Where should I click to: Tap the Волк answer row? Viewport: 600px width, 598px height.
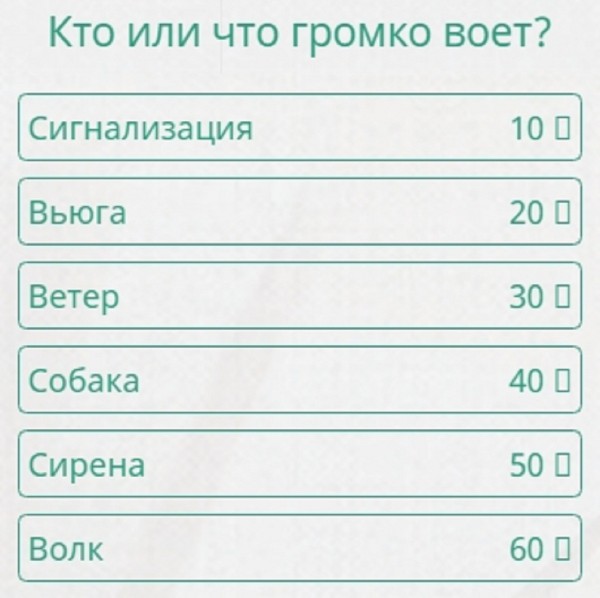coord(299,548)
